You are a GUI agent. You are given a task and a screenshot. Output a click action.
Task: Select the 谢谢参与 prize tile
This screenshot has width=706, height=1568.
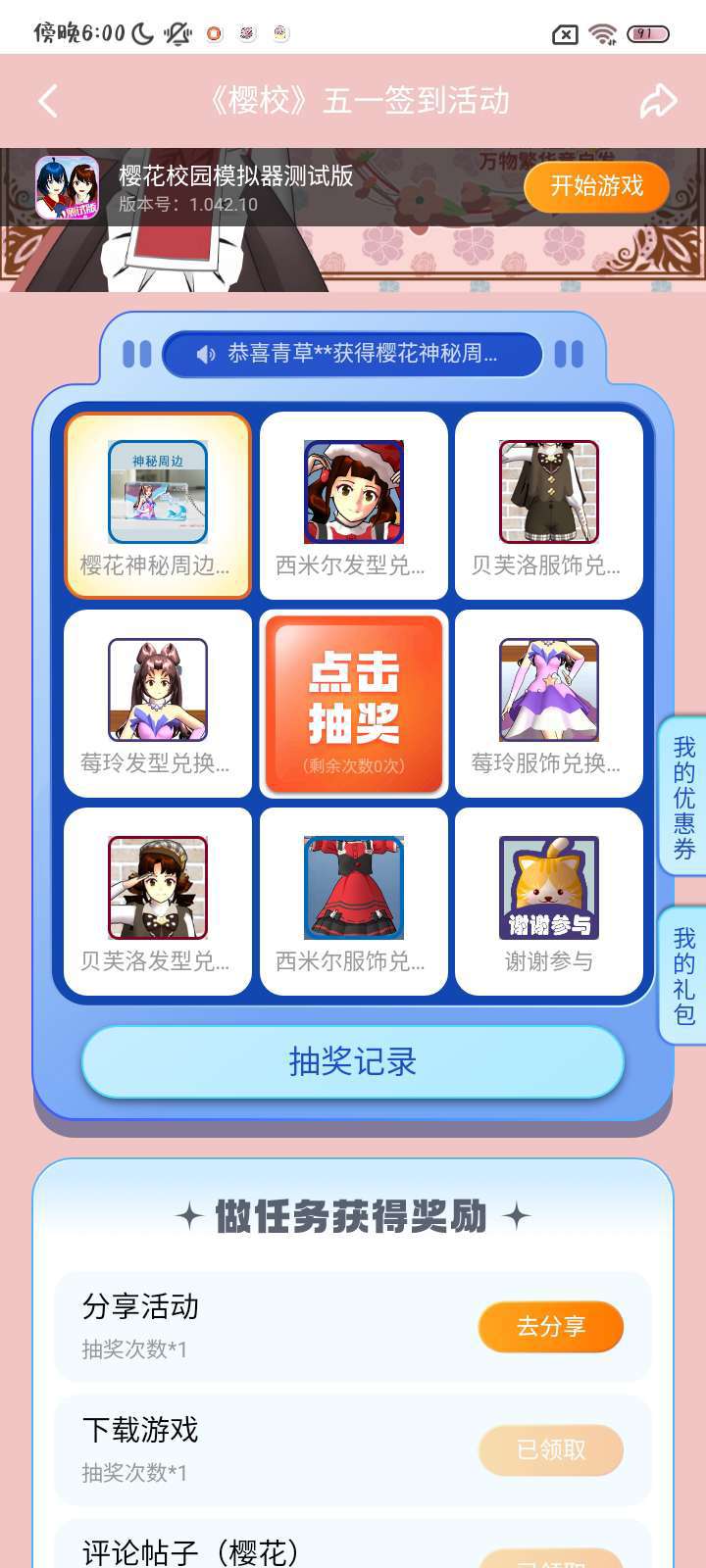[549, 902]
